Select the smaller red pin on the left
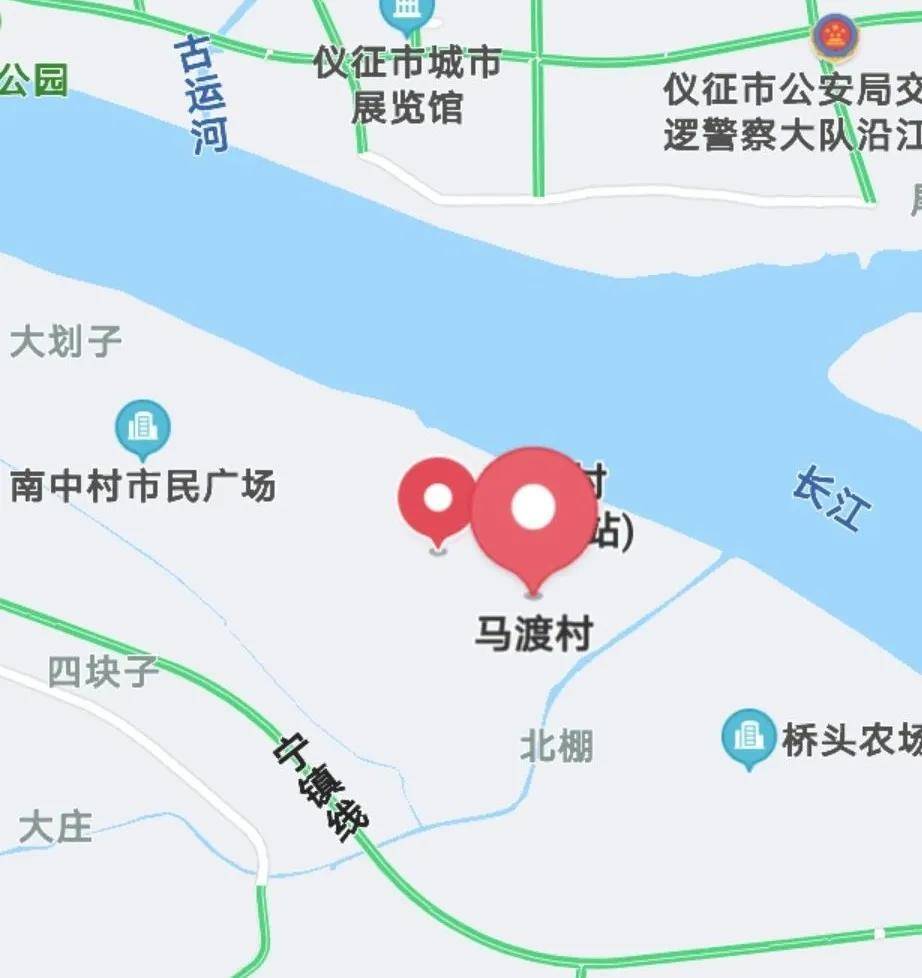This screenshot has width=922, height=978. pyautogui.click(x=437, y=499)
